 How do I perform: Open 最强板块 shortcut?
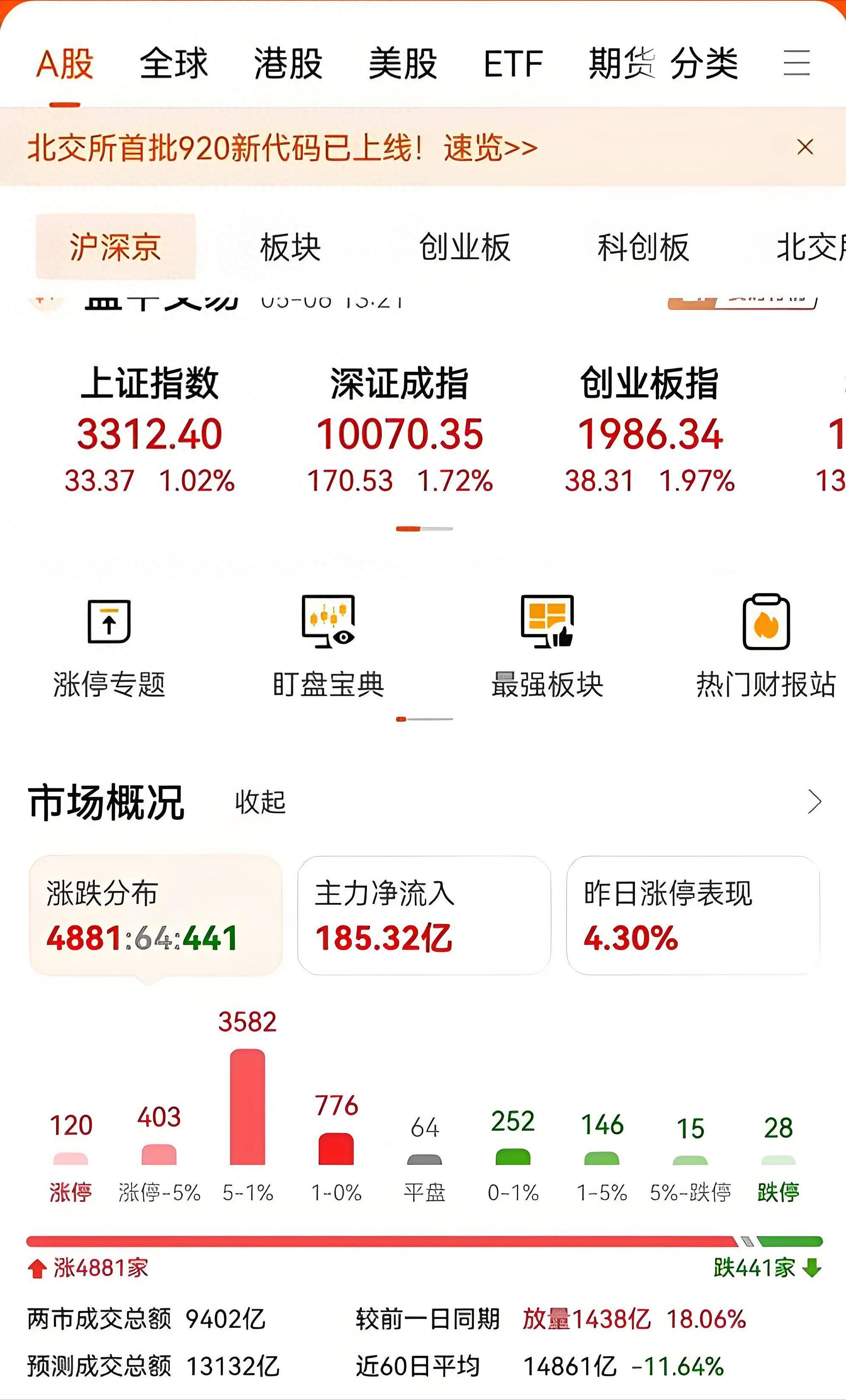pyautogui.click(x=547, y=648)
